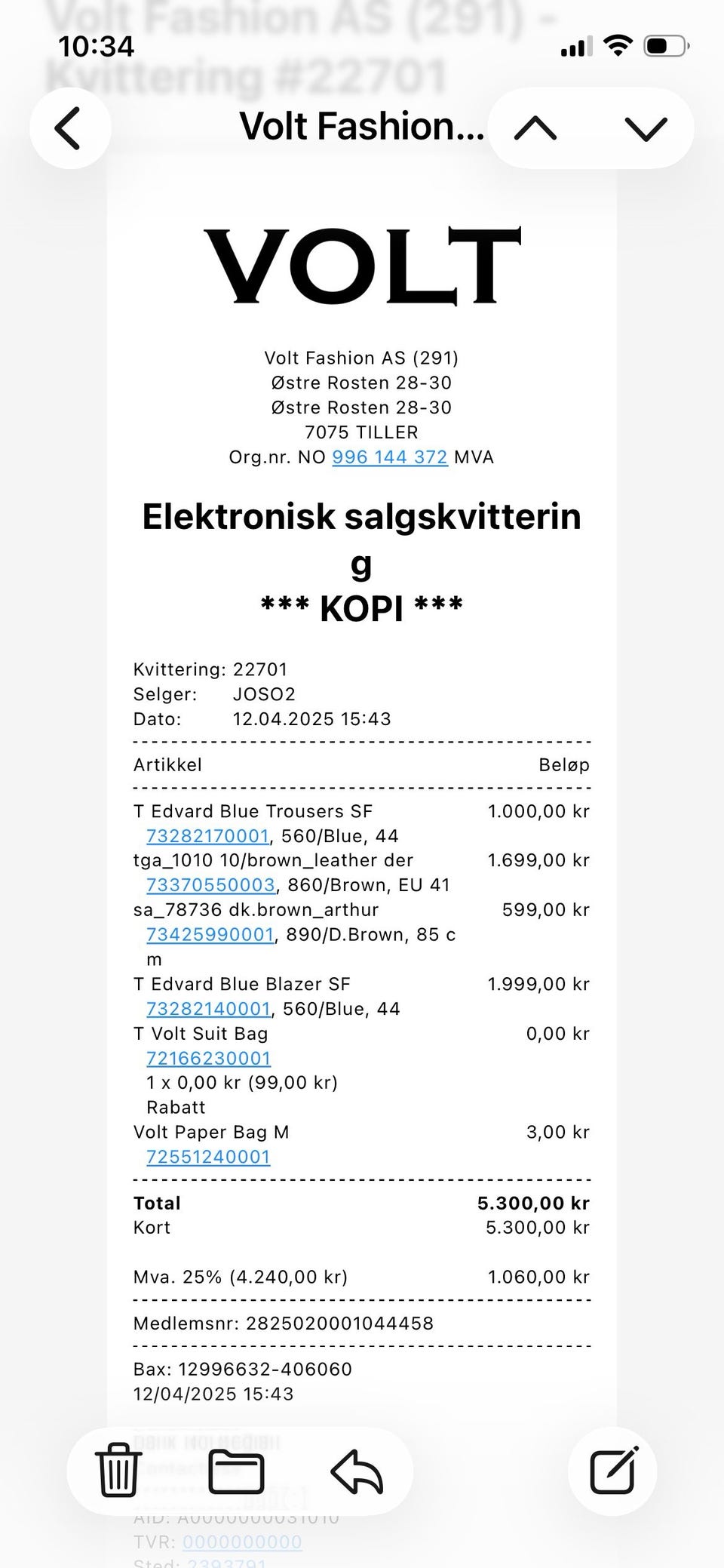Screen dimensions: 724x1568
Task: Open article link 73282140001
Action: point(208,1009)
